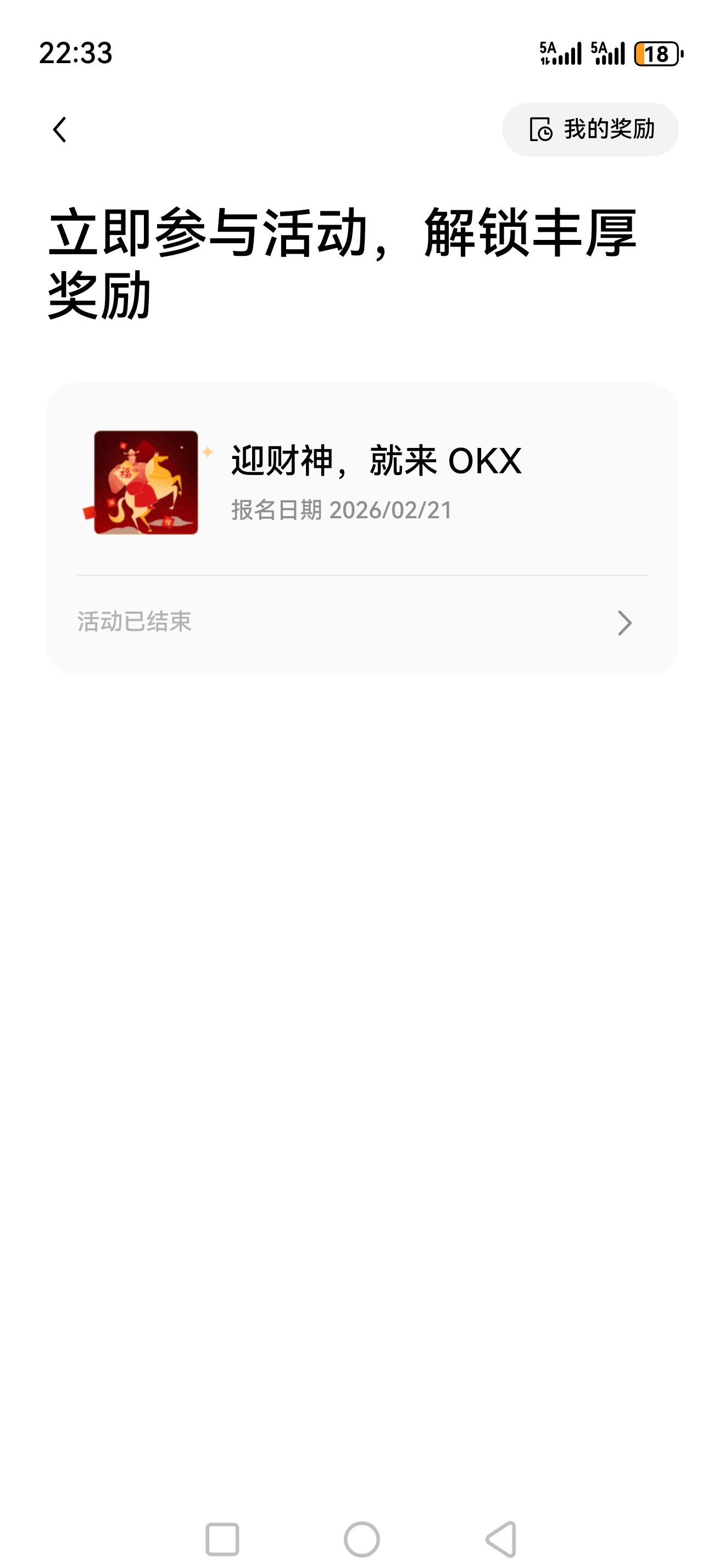Tap the 活动已结束 status label
Viewport: 725px width, 1568px height.
(133, 622)
